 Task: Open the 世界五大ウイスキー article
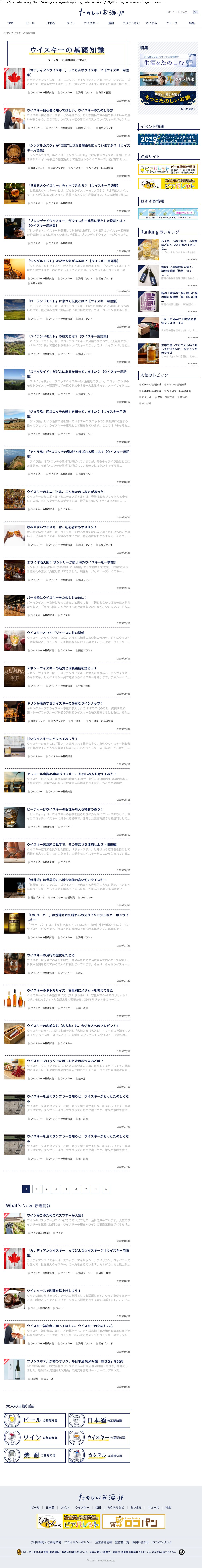point(73,186)
